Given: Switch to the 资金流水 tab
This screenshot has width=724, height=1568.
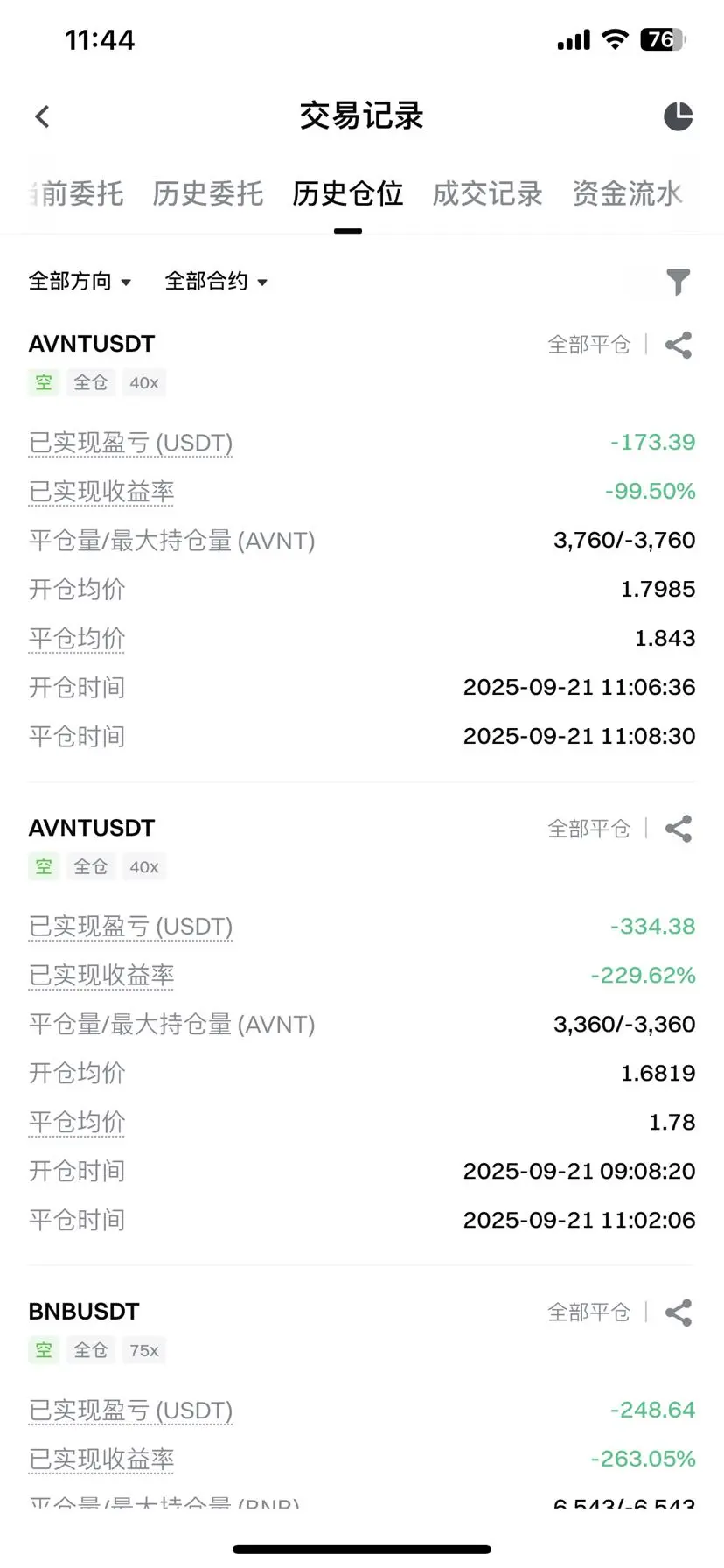Looking at the screenshot, I should 627,193.
